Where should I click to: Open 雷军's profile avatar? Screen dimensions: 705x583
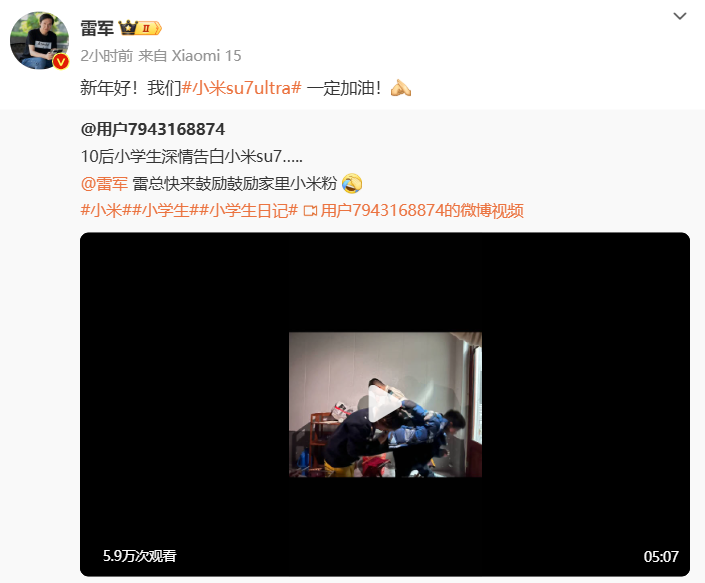pos(39,40)
